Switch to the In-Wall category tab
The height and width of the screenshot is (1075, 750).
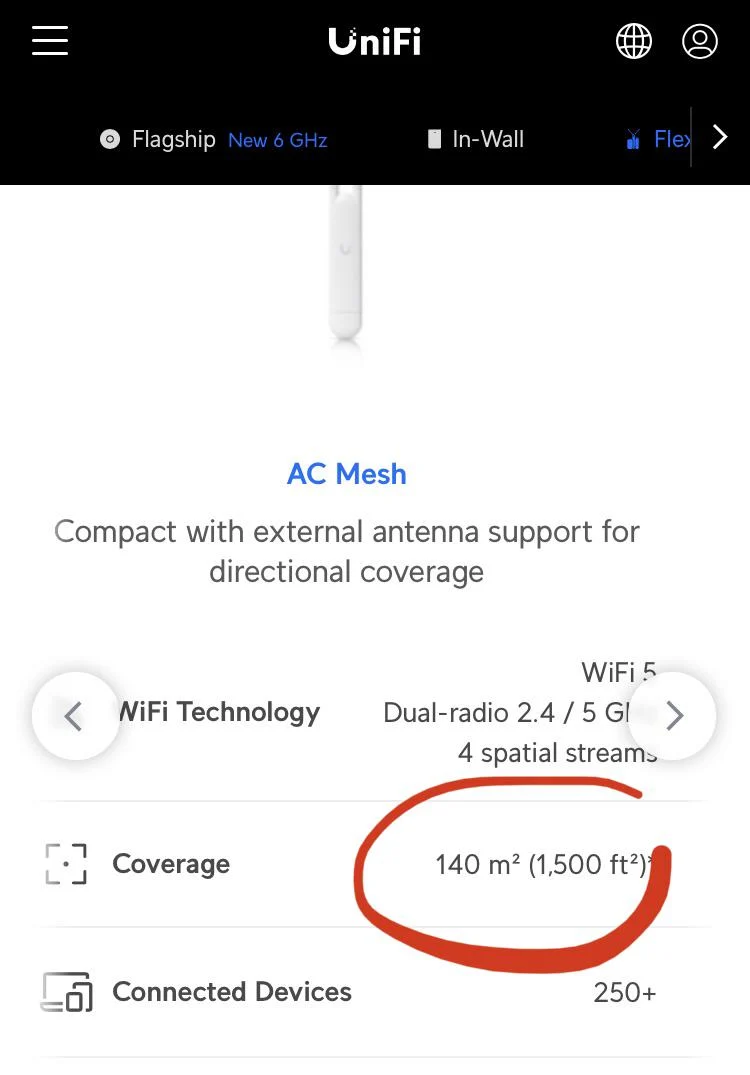(487, 139)
